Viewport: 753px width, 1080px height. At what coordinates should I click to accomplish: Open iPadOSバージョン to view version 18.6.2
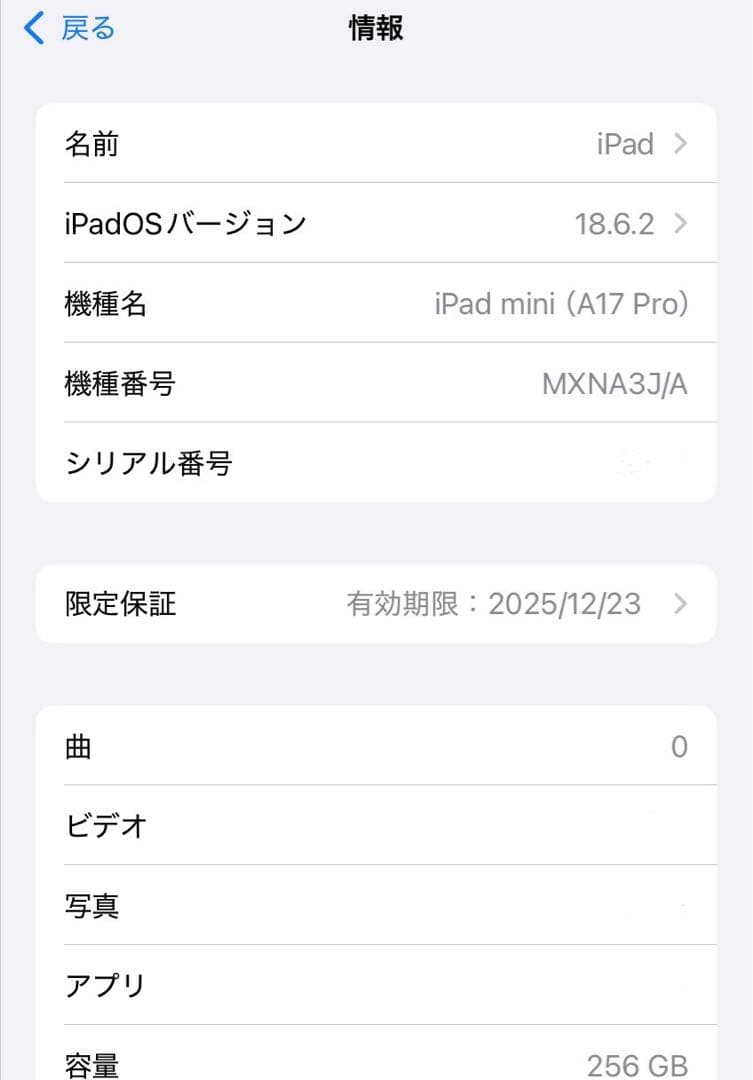tap(376, 224)
